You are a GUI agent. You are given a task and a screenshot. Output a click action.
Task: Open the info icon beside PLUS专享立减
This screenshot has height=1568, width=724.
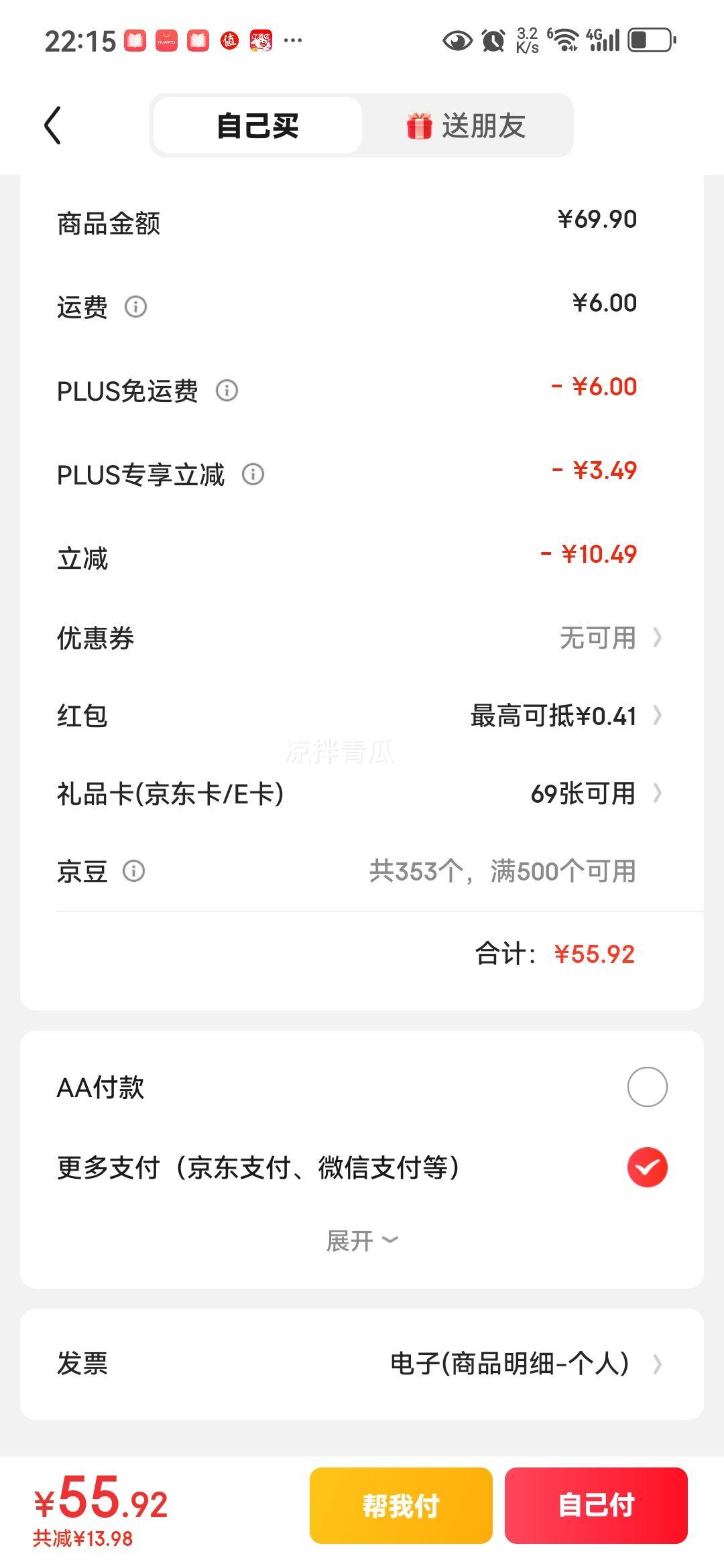(253, 474)
